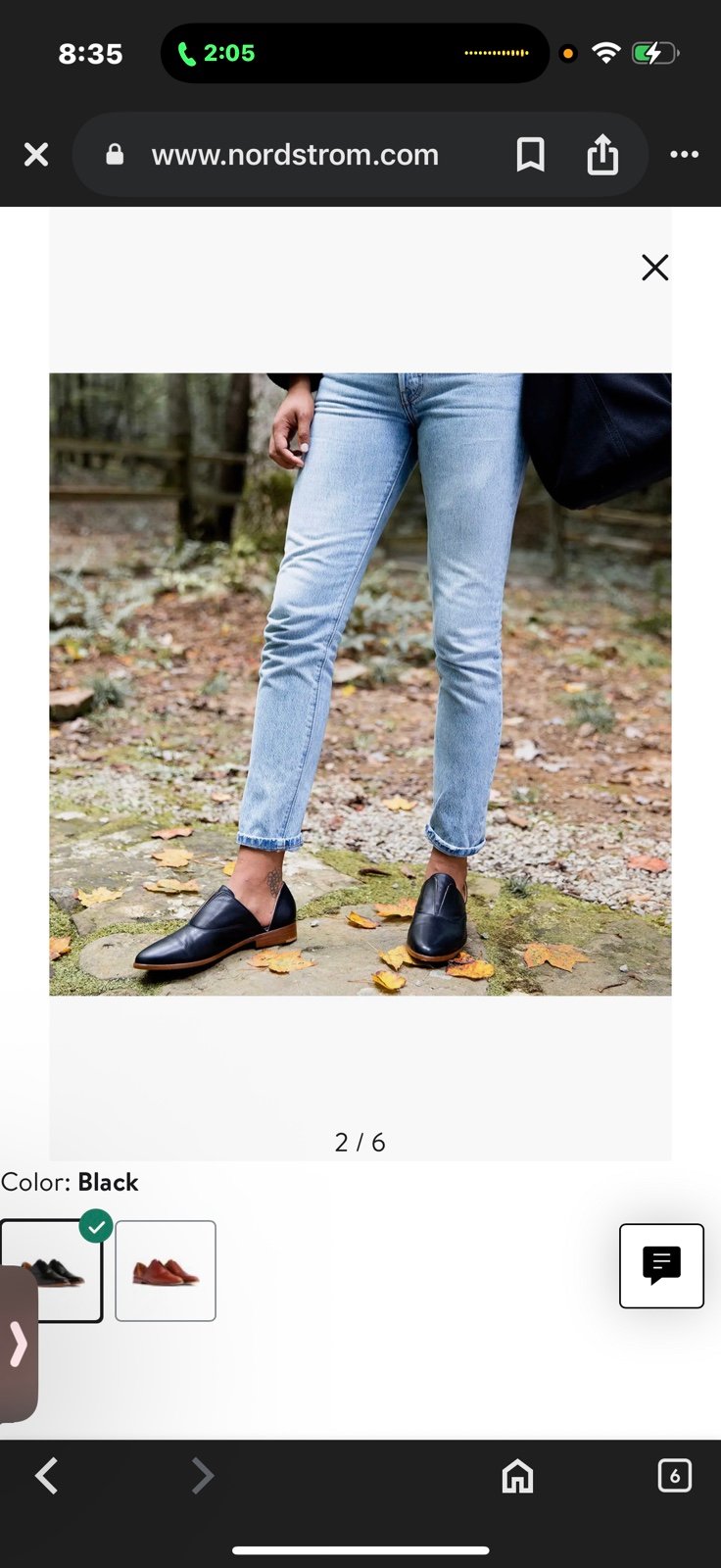Open the tab switcher showing 6 tabs

674,1475
